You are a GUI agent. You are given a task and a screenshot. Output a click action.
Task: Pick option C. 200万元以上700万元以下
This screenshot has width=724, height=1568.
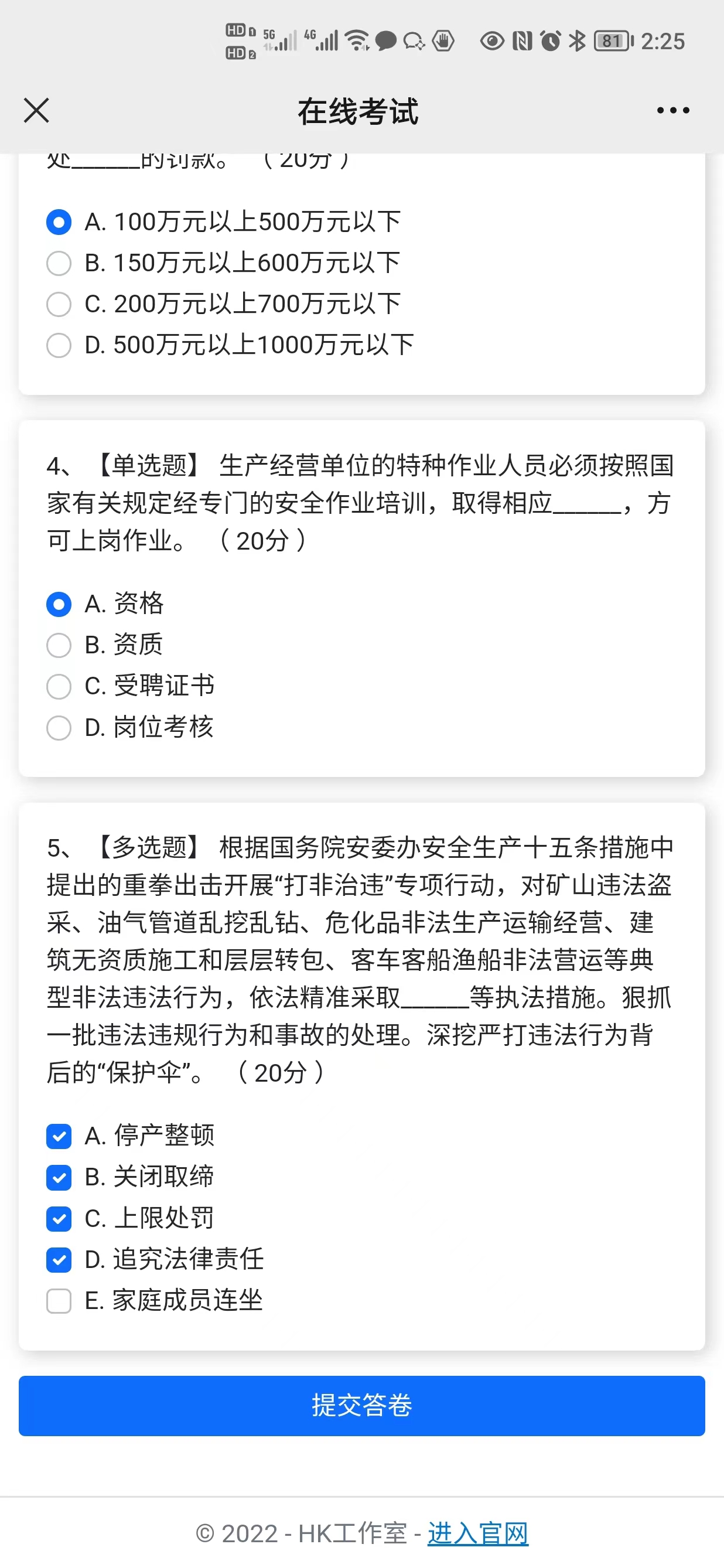[x=59, y=304]
